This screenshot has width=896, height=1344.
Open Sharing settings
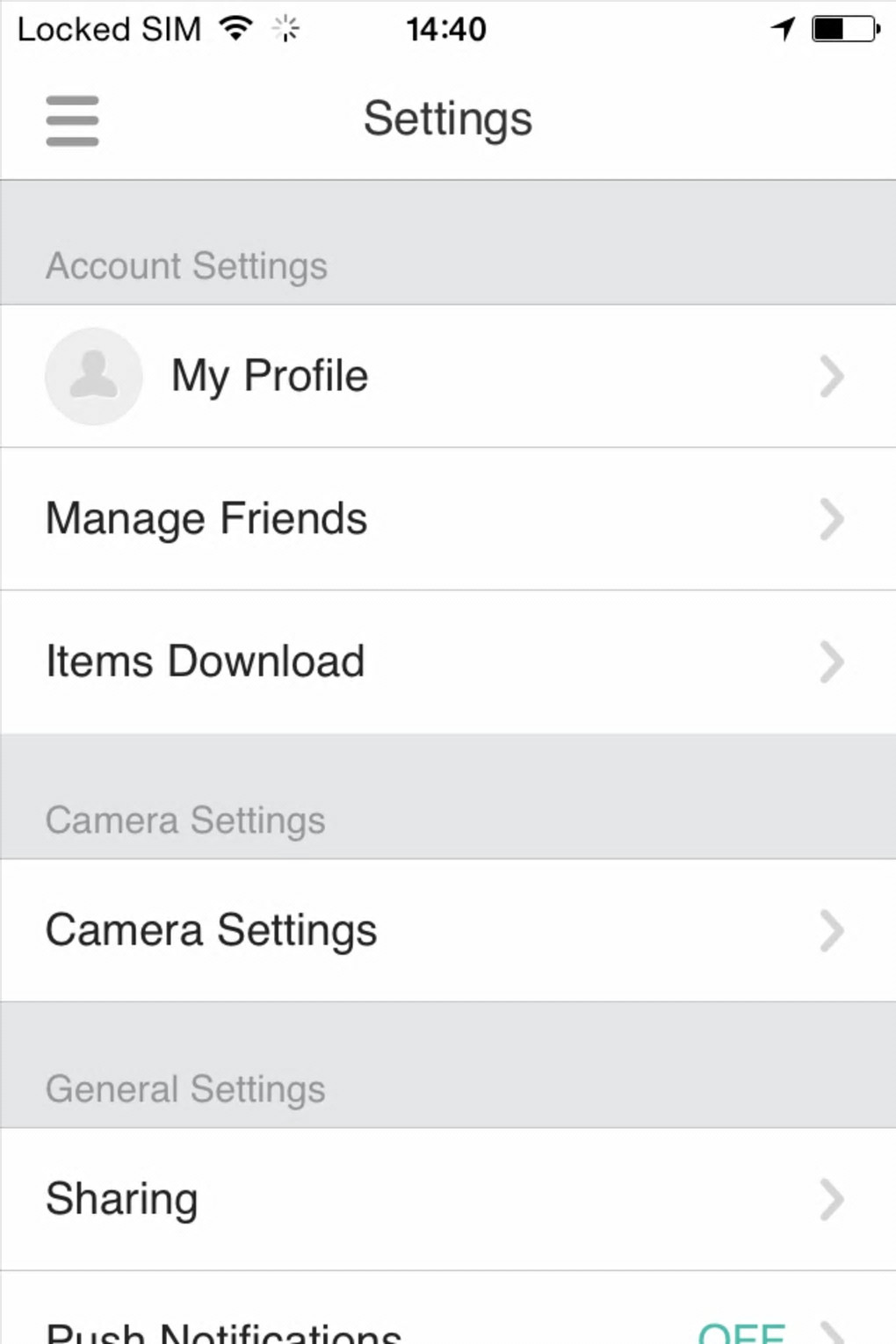(446, 1199)
